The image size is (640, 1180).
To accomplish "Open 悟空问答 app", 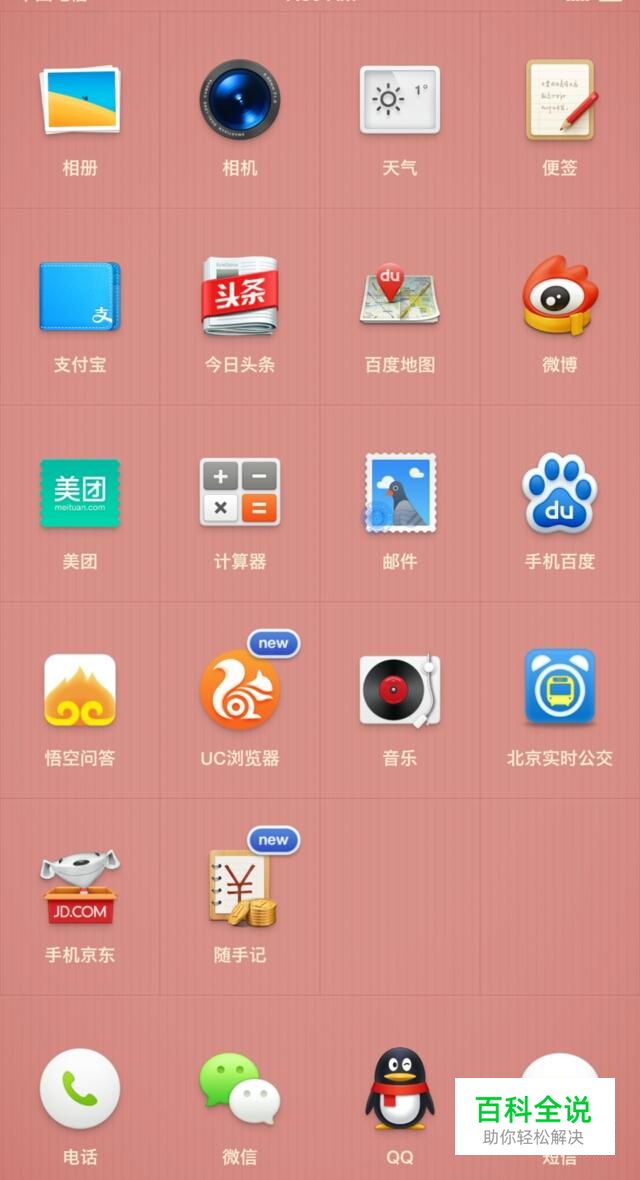I will pos(80,690).
